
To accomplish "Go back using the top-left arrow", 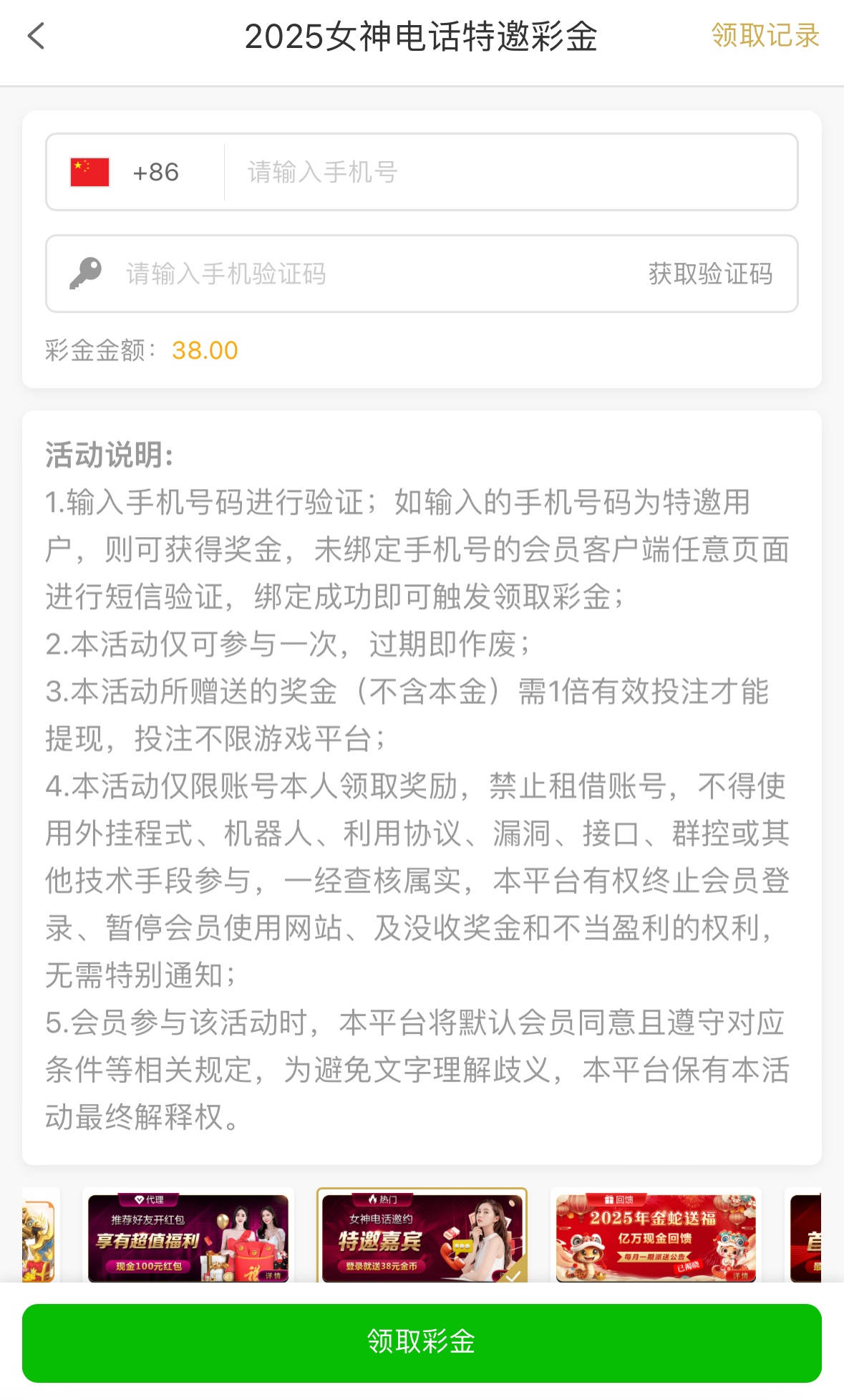I will pyautogui.click(x=36, y=36).
